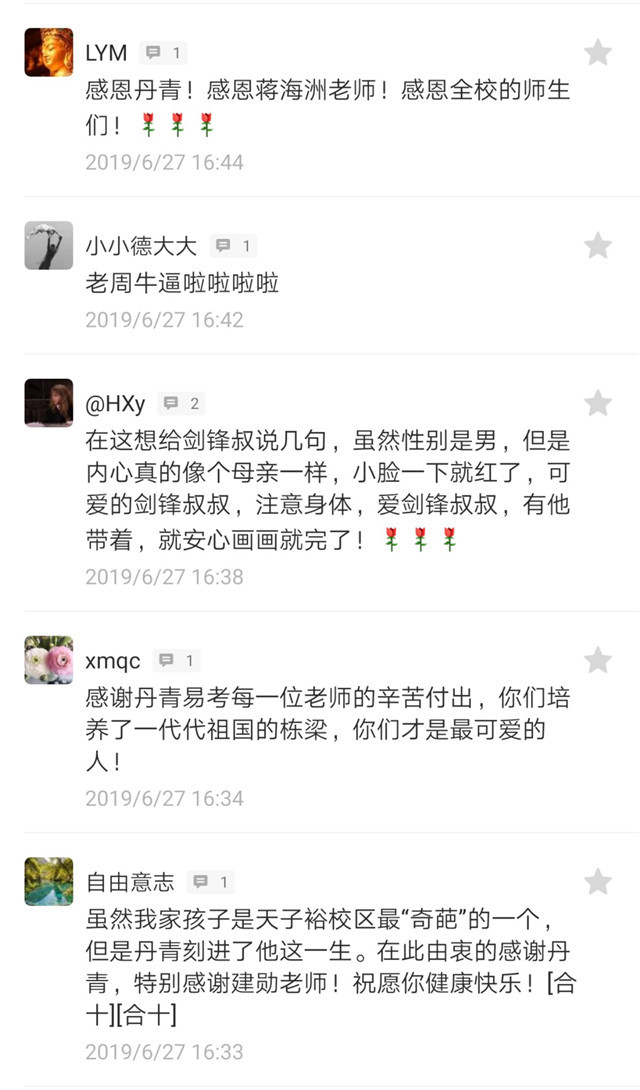Image resolution: width=640 pixels, height=1090 pixels.
Task: Open 自由意志's profile avatar
Action: (49, 882)
